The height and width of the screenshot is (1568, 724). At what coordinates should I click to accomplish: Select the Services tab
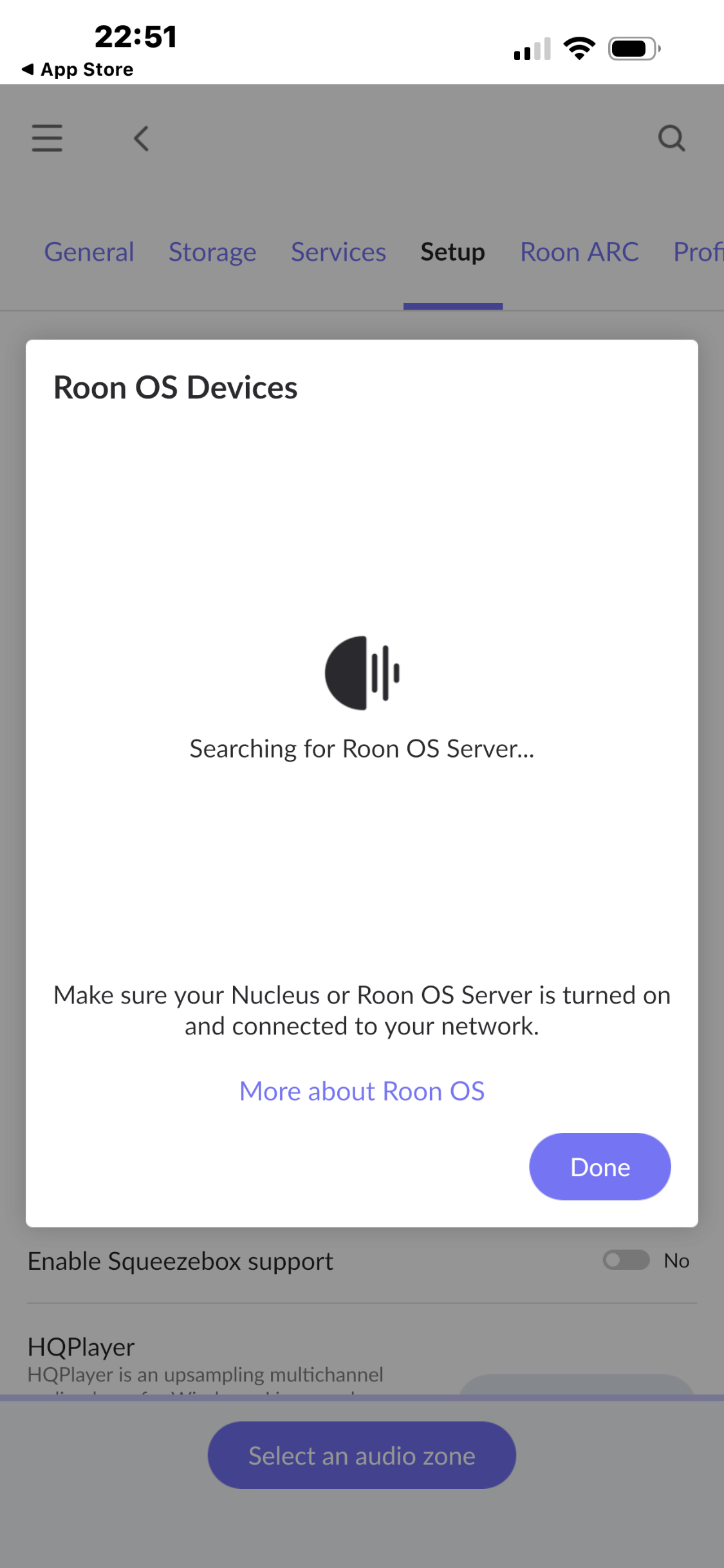pyautogui.click(x=338, y=252)
